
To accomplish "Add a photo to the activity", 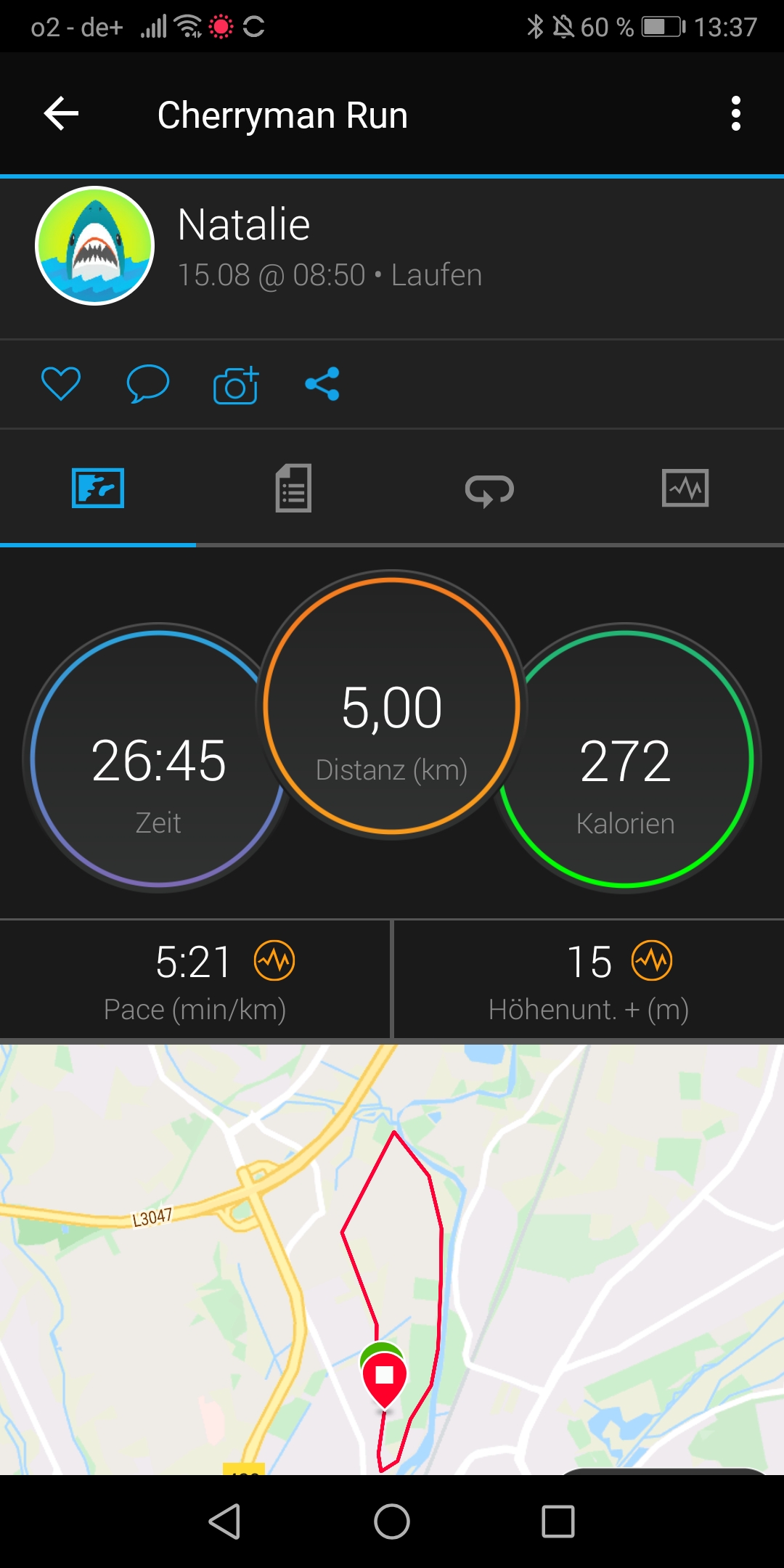I will [x=236, y=385].
